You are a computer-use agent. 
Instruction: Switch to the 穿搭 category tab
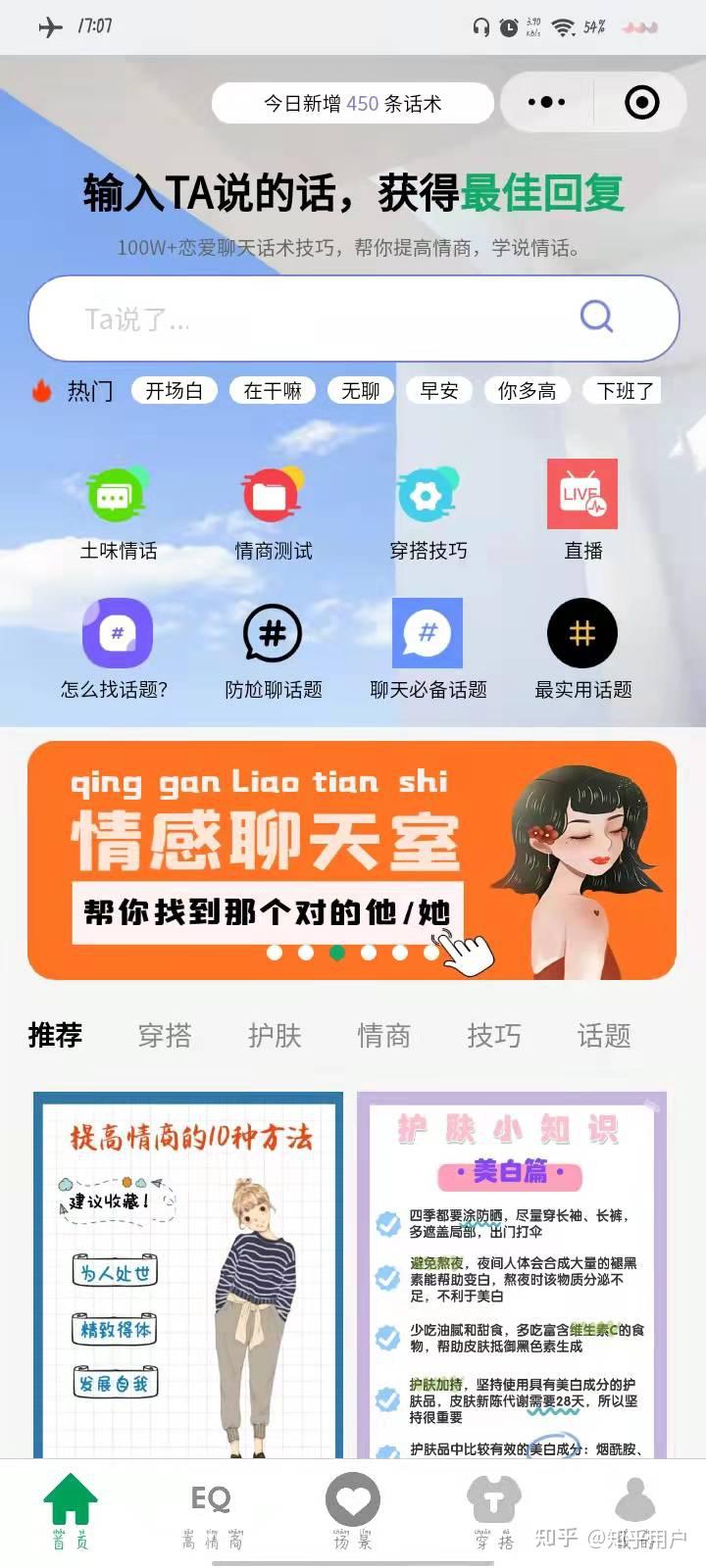pyautogui.click(x=165, y=1035)
